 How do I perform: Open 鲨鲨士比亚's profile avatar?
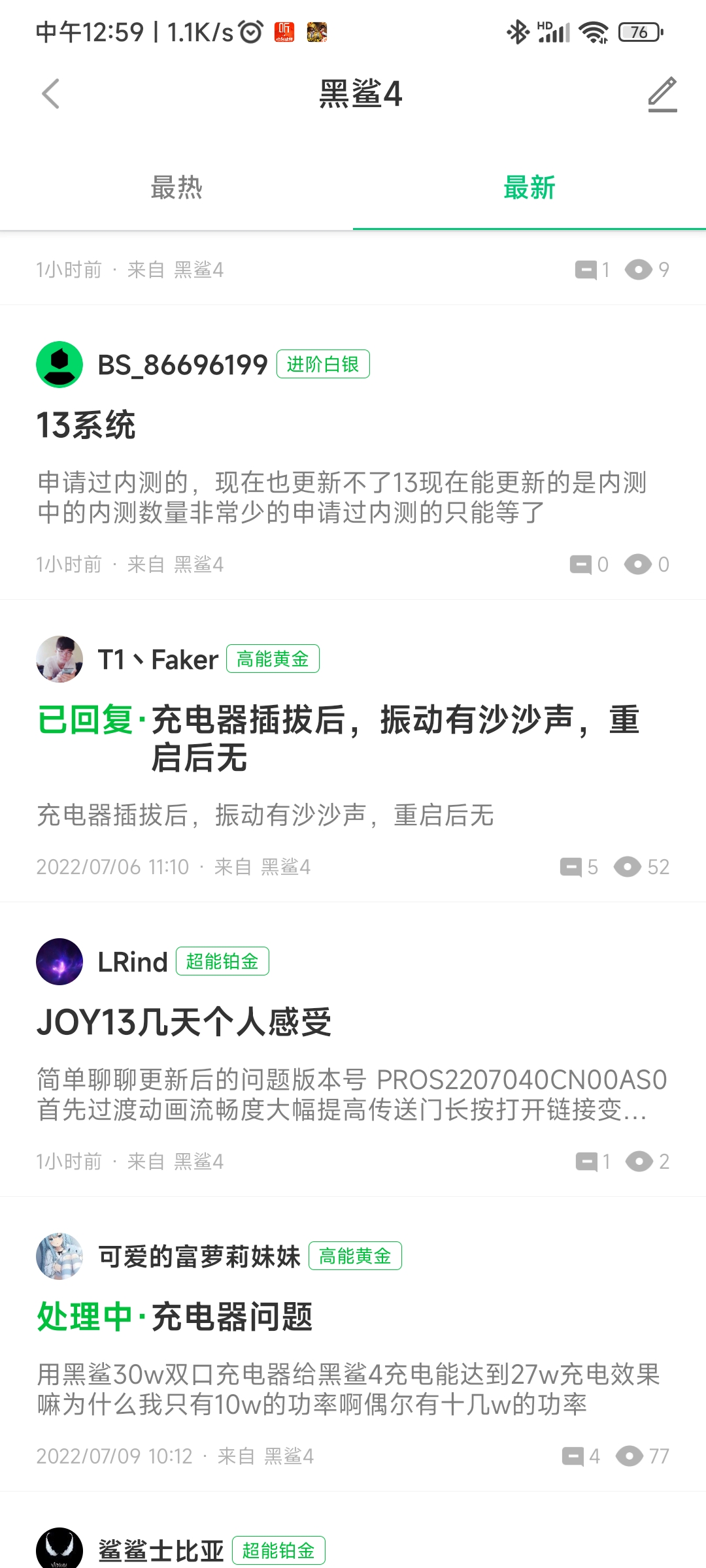click(59, 1548)
